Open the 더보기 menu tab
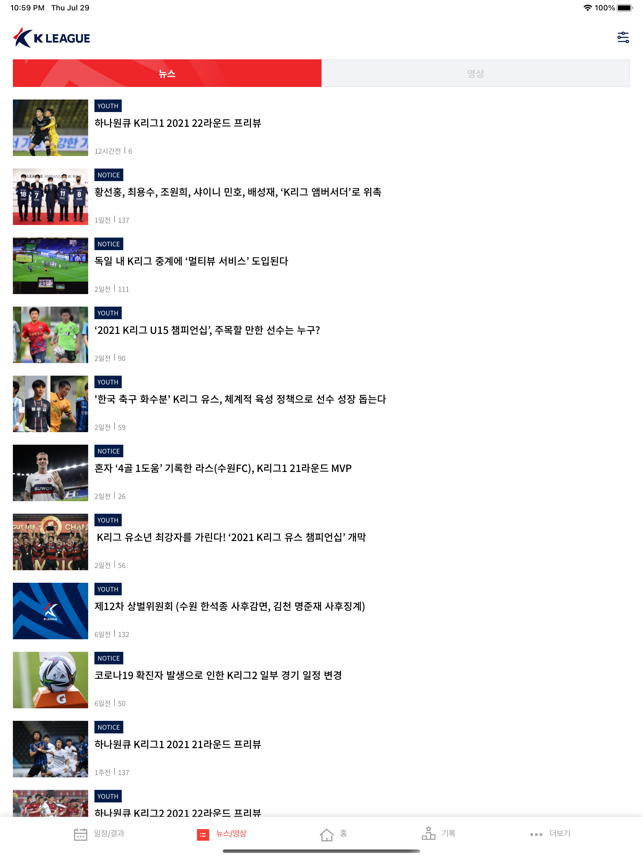The image size is (643, 858). 550,834
